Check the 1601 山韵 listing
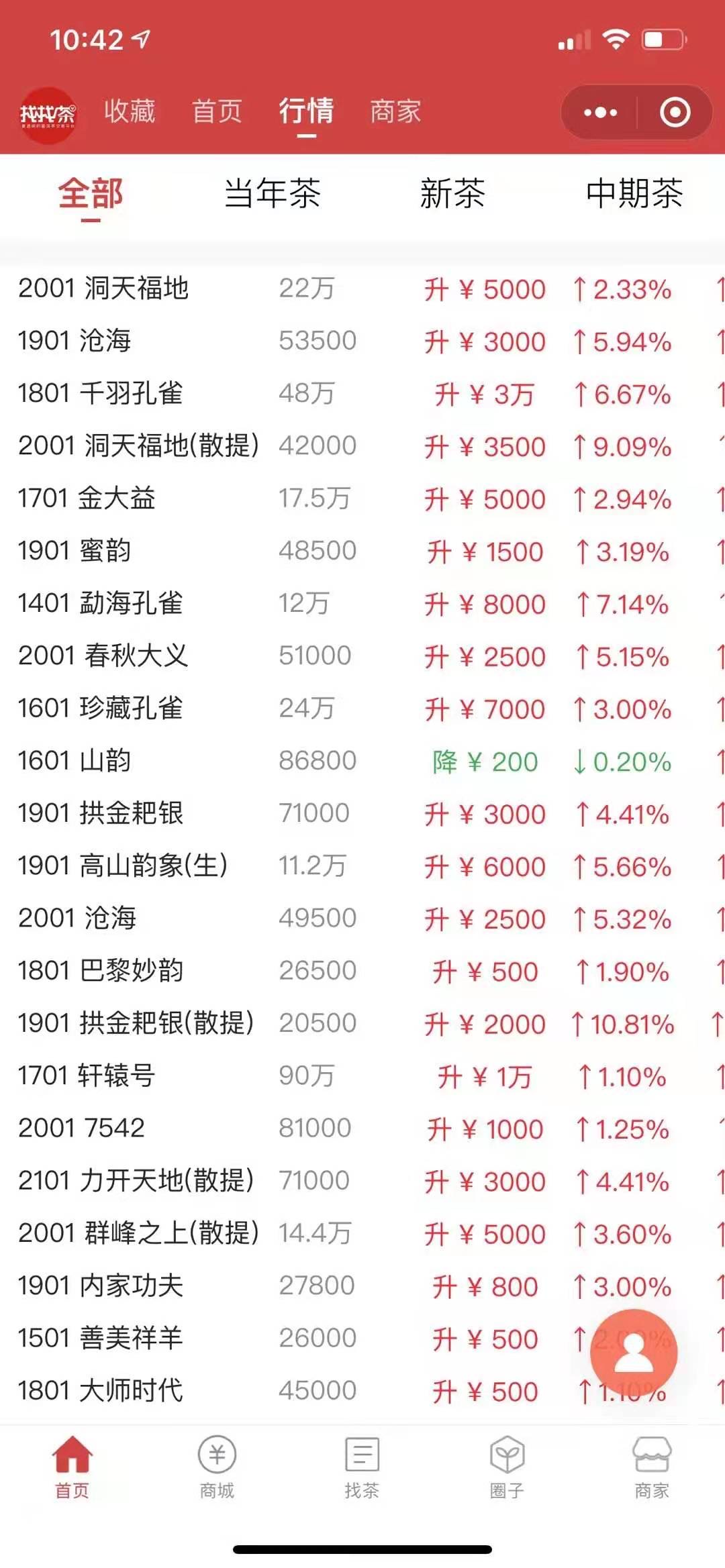Image resolution: width=725 pixels, height=1568 pixels. coord(362,762)
